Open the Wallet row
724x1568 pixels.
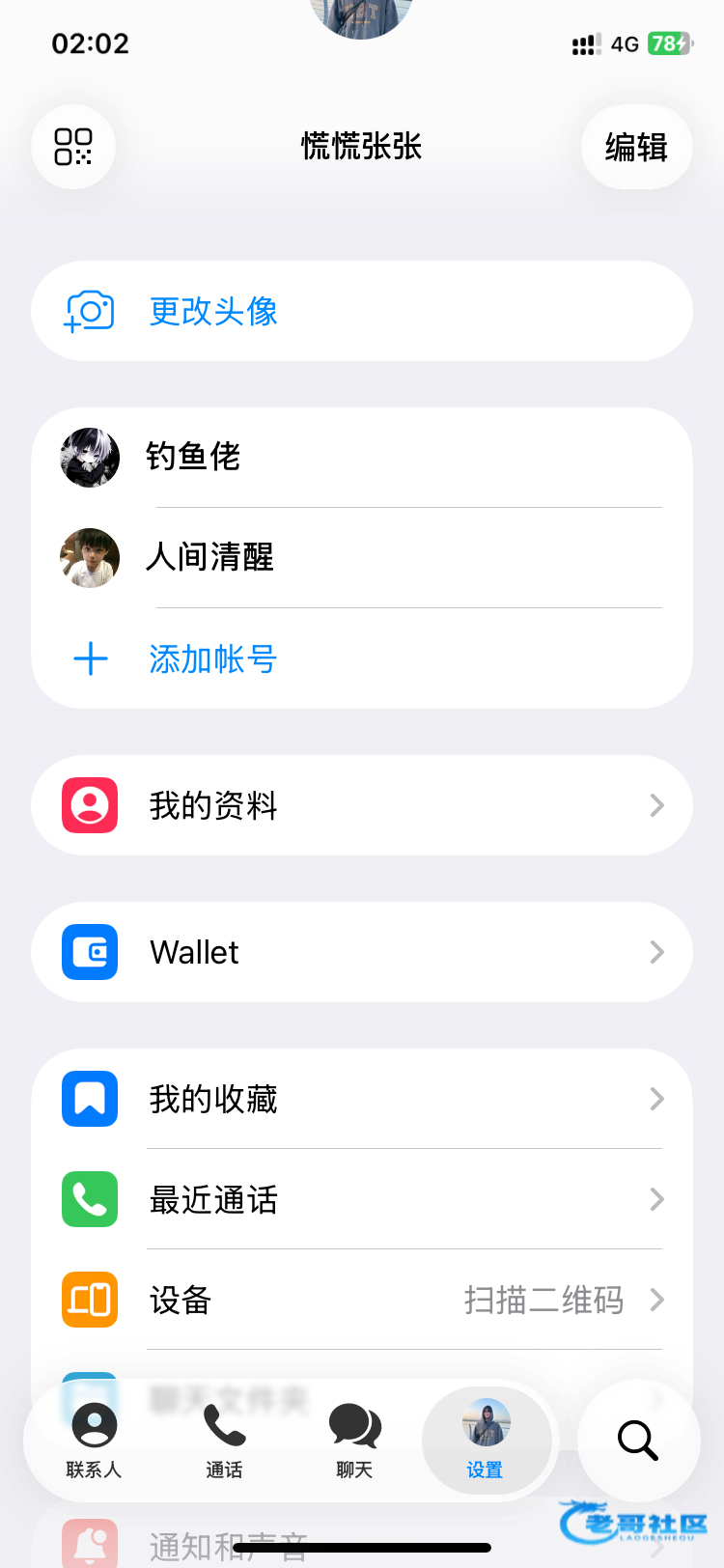tap(361, 952)
